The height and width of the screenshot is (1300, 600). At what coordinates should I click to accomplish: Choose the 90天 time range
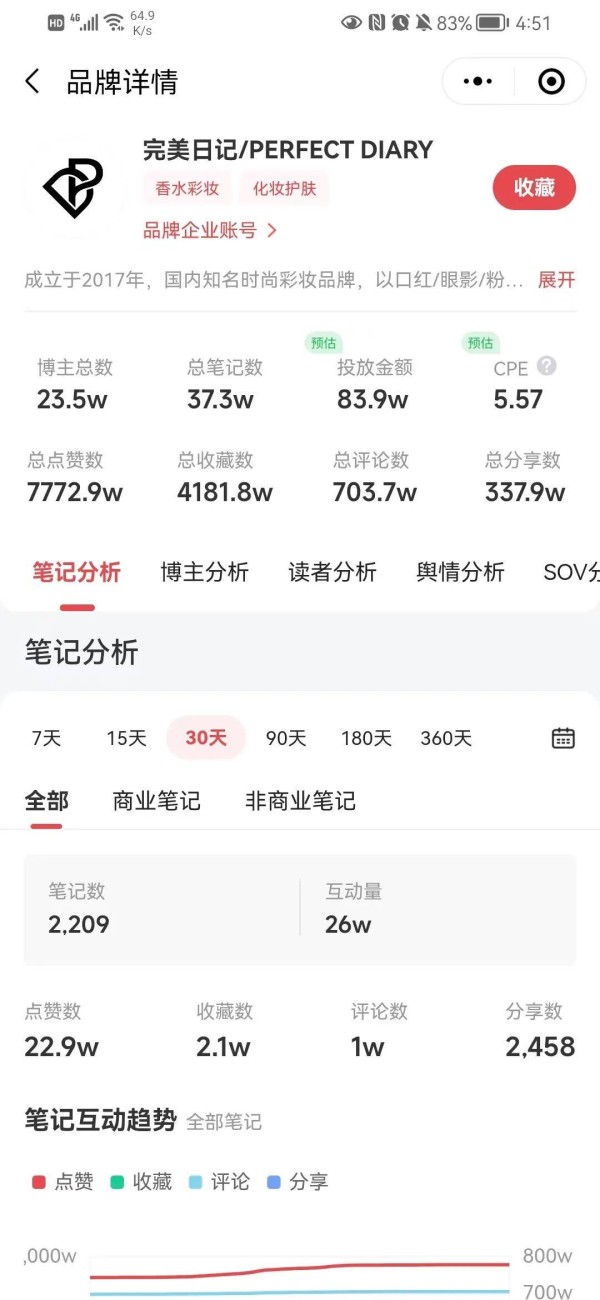click(286, 738)
